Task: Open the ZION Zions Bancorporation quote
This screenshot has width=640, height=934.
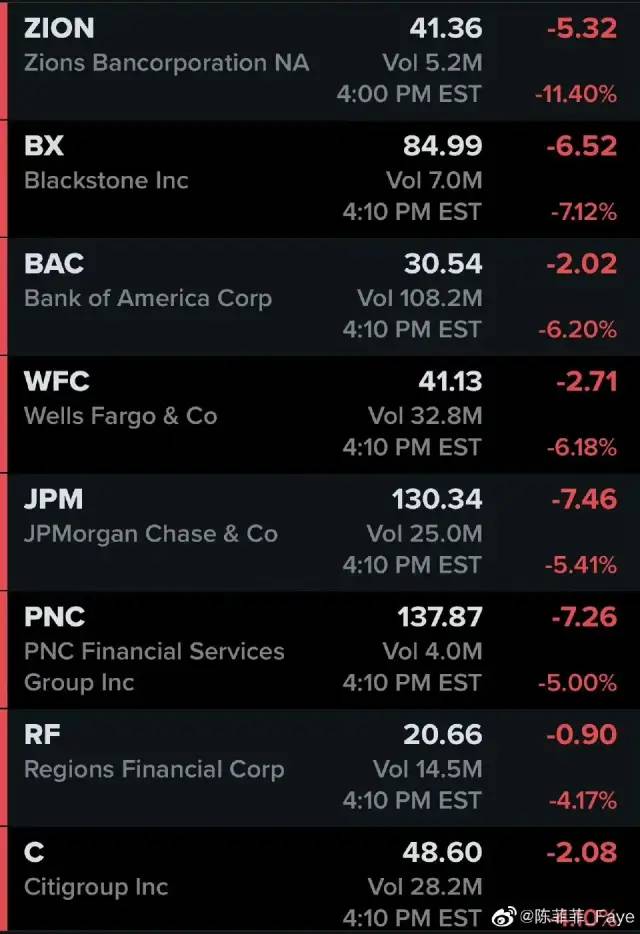Action: click(320, 60)
